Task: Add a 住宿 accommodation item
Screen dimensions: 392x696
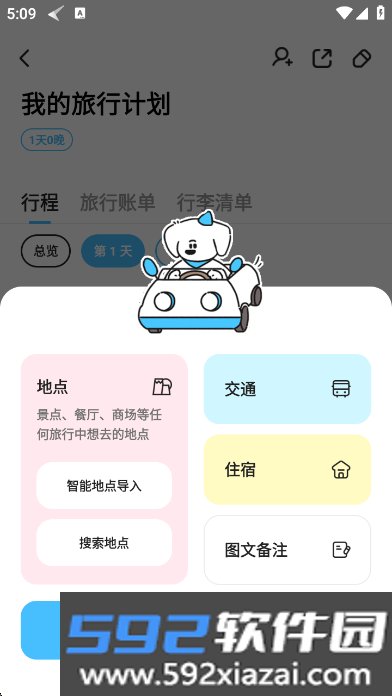Action: point(287,469)
